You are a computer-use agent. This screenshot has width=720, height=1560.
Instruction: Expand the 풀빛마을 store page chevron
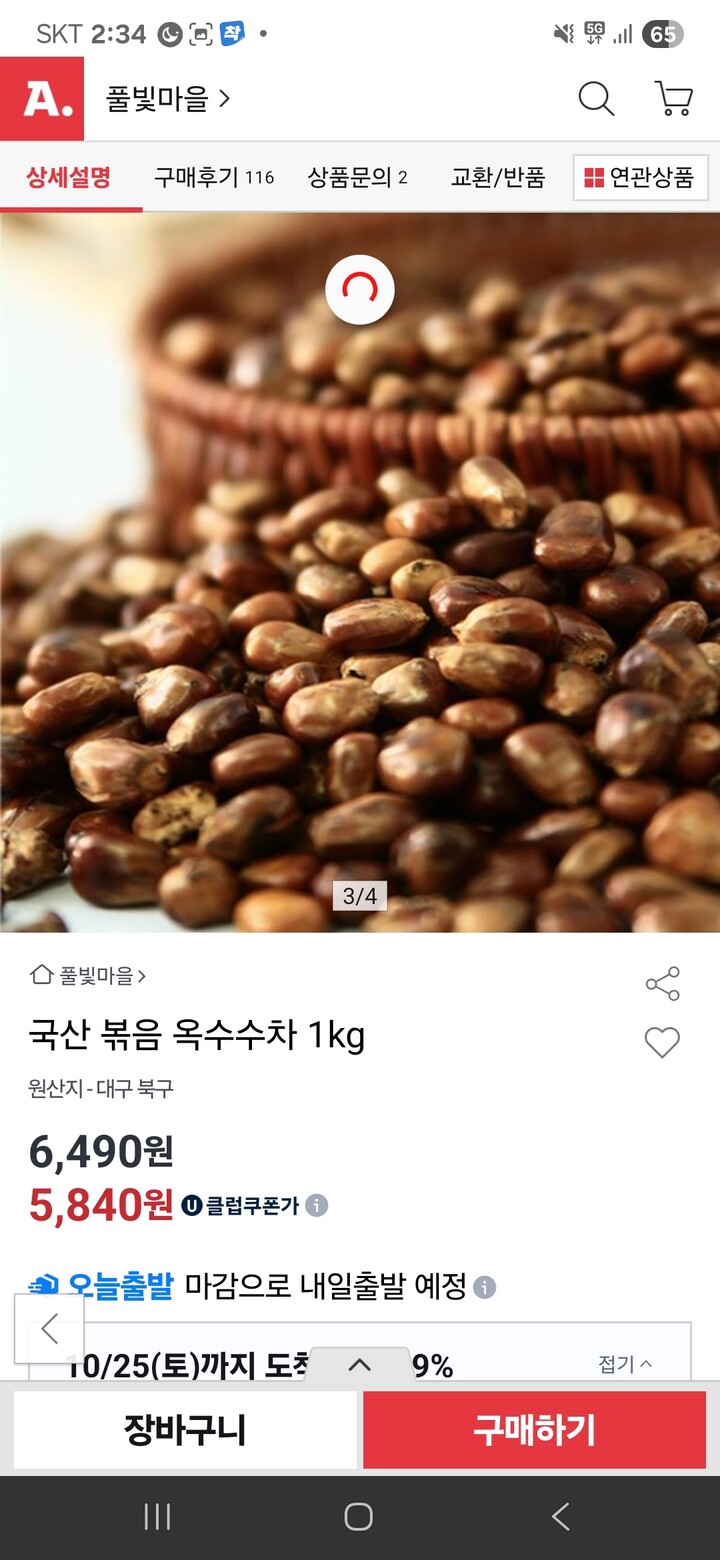tap(222, 100)
